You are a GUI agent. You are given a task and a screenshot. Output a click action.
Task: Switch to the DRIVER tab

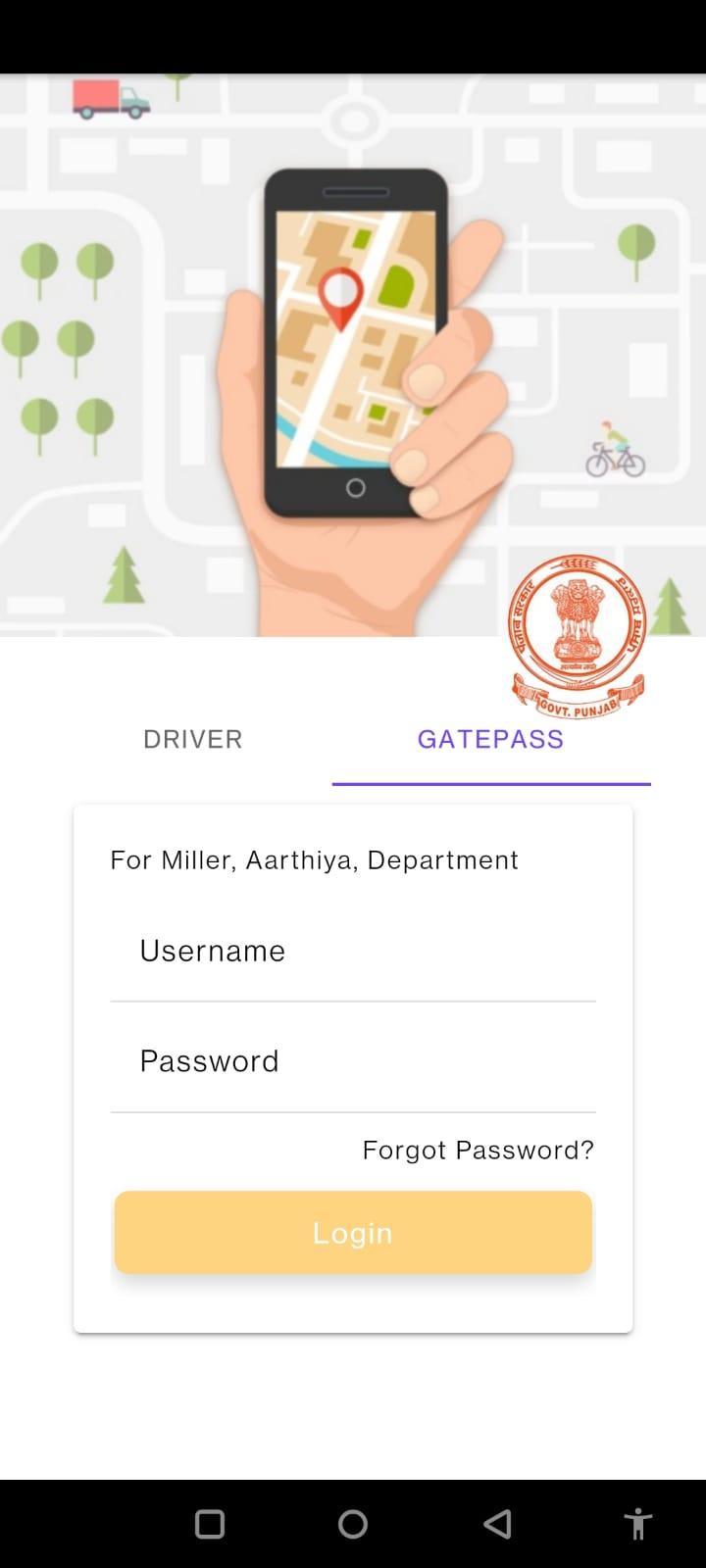pos(193,739)
